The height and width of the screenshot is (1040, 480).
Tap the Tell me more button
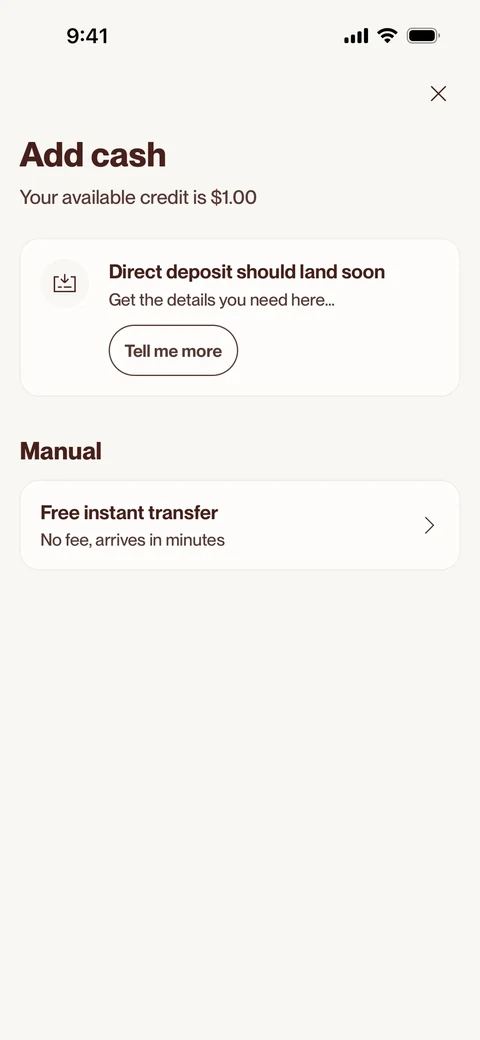[x=173, y=350]
